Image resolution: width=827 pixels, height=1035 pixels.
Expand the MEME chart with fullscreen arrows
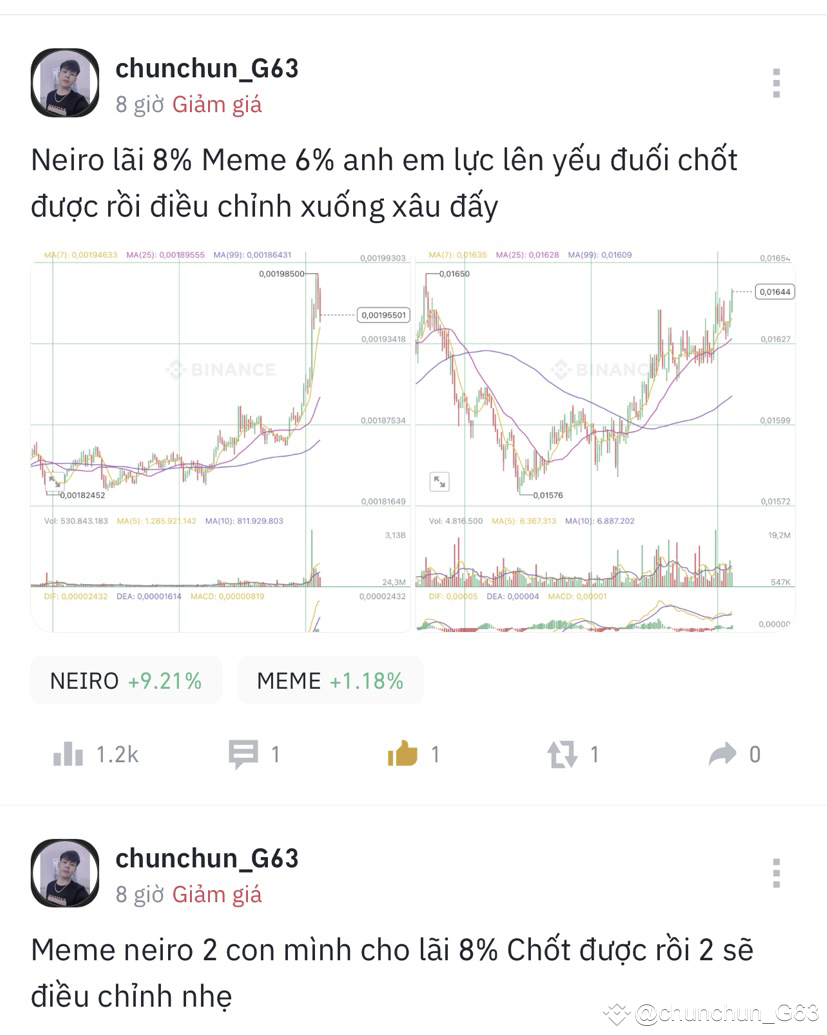[x=441, y=481]
